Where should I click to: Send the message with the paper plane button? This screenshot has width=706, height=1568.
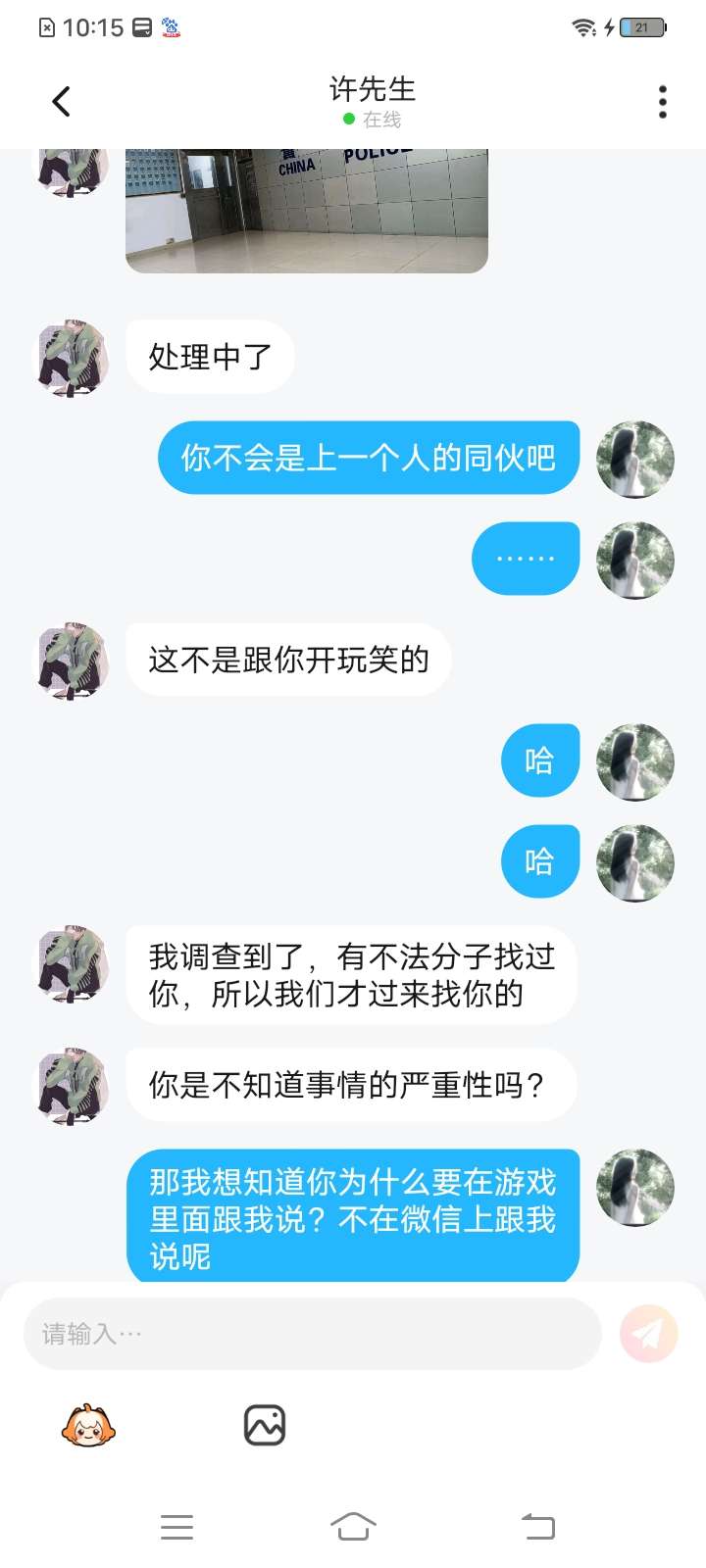648,1334
